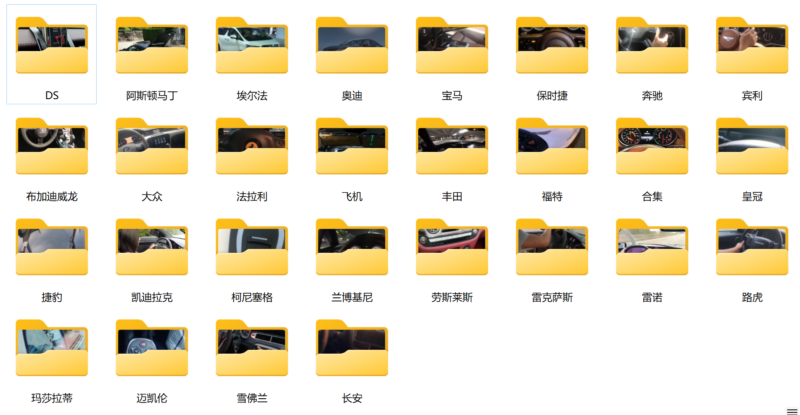Open the 阿斯顿马丁 folder
This screenshot has height=415, width=800.
[152, 48]
